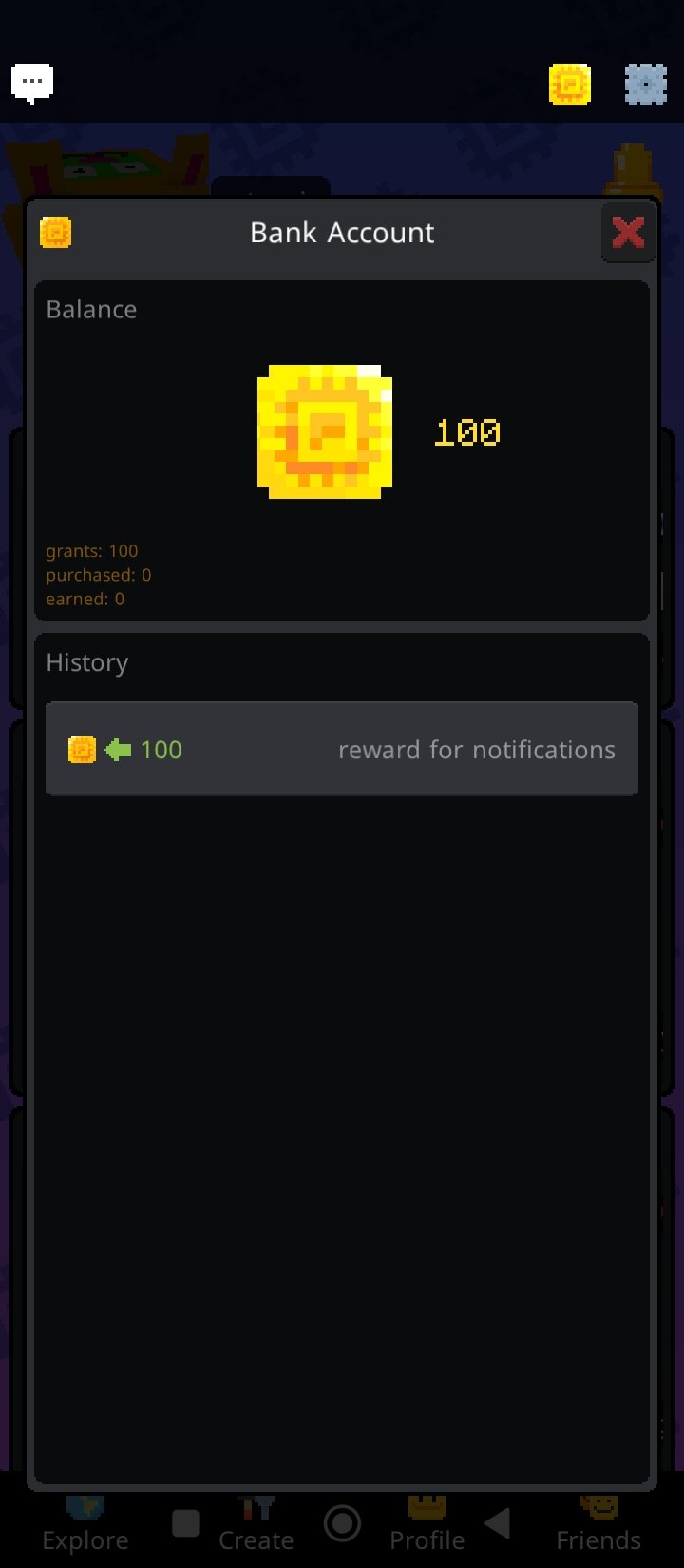Tap the gold coin icon in top bar

[x=570, y=85]
